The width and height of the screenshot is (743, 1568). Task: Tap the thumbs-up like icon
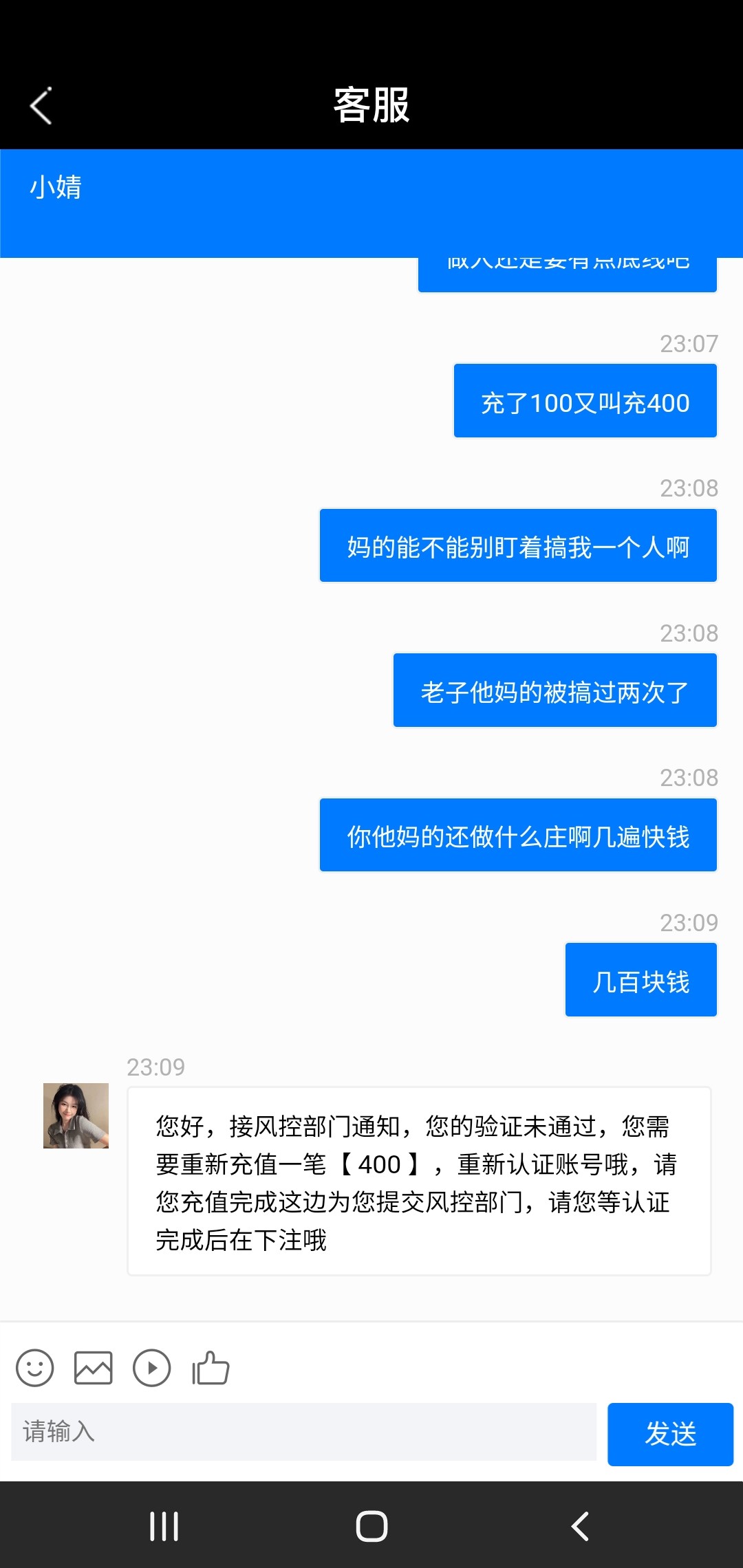click(211, 1368)
